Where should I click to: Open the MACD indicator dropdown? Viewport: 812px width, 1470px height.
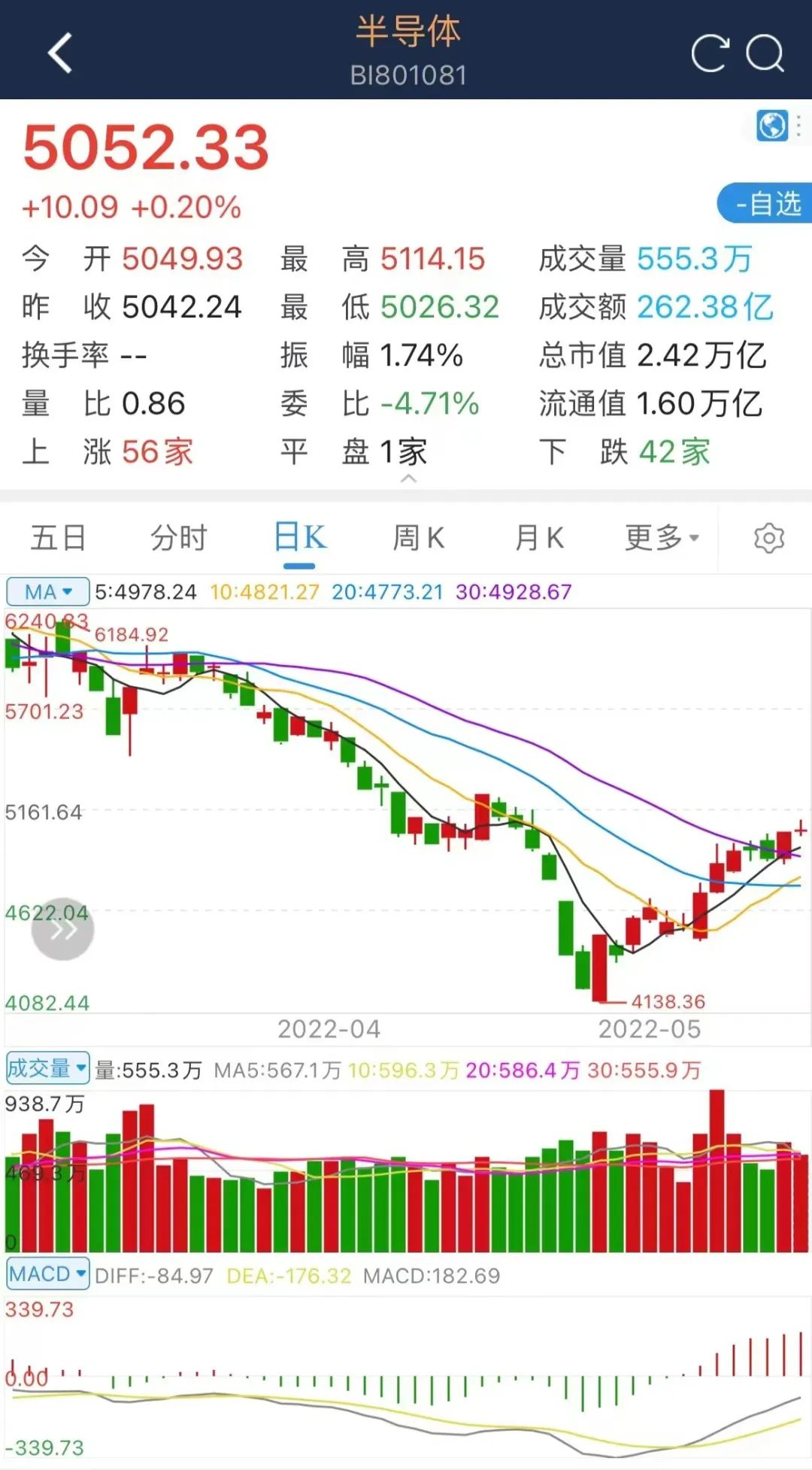[47, 1274]
